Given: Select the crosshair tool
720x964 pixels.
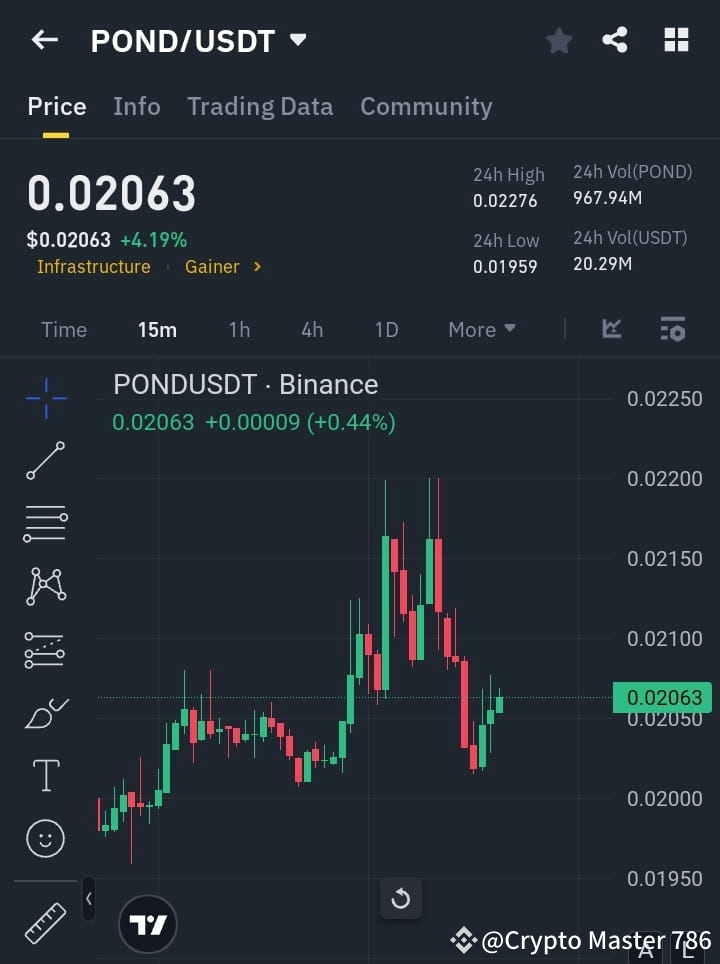Looking at the screenshot, I should pyautogui.click(x=44, y=398).
